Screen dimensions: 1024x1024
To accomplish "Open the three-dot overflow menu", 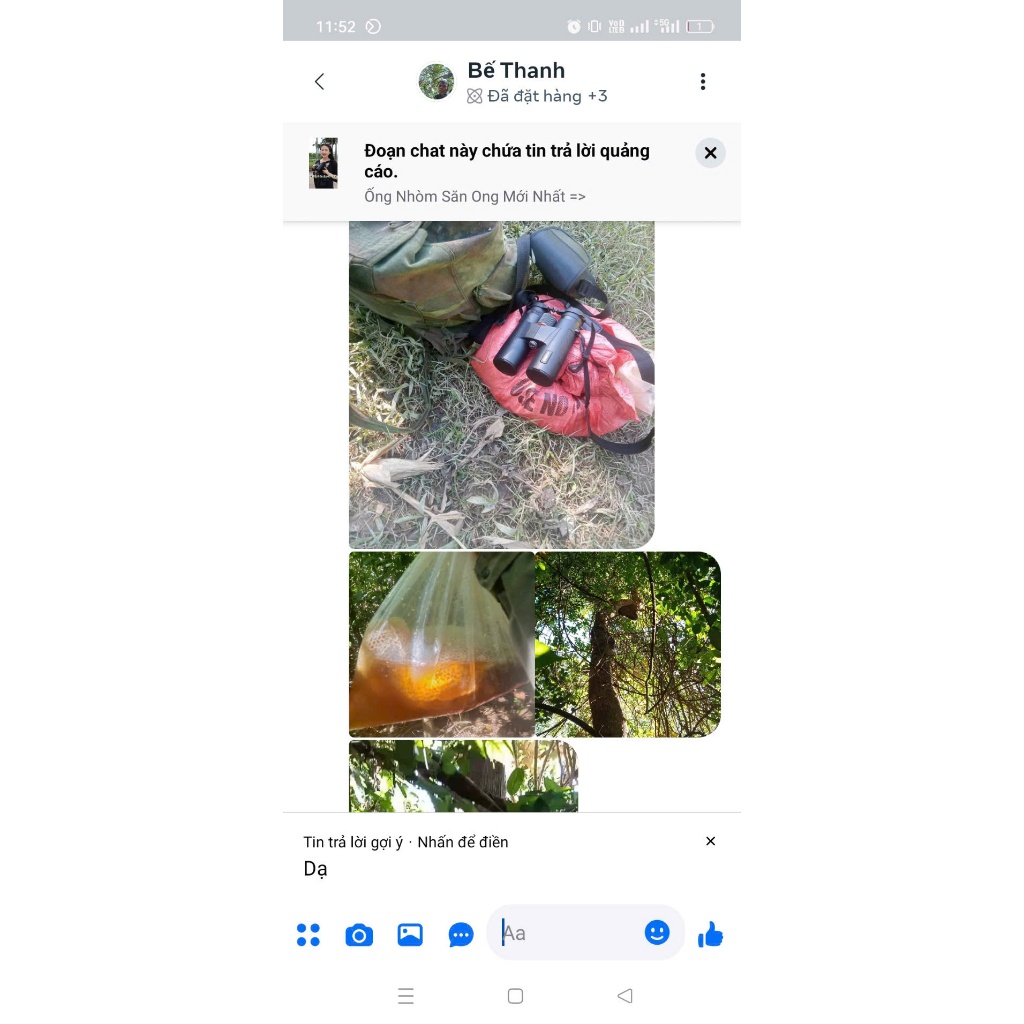I will coord(703,82).
